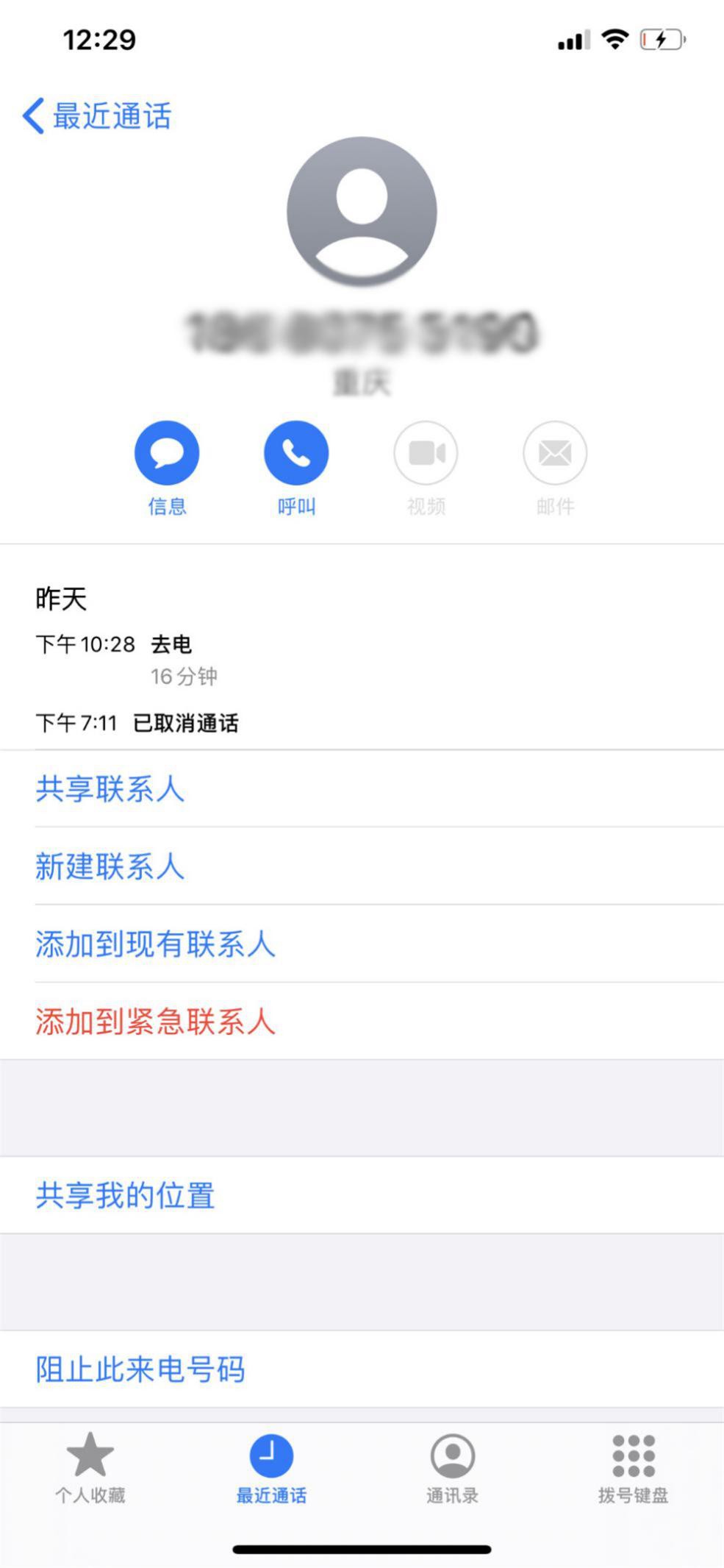Viewport: 724px width, 1568px height.
Task: Tap the back chevron arrow
Action: [x=32, y=116]
